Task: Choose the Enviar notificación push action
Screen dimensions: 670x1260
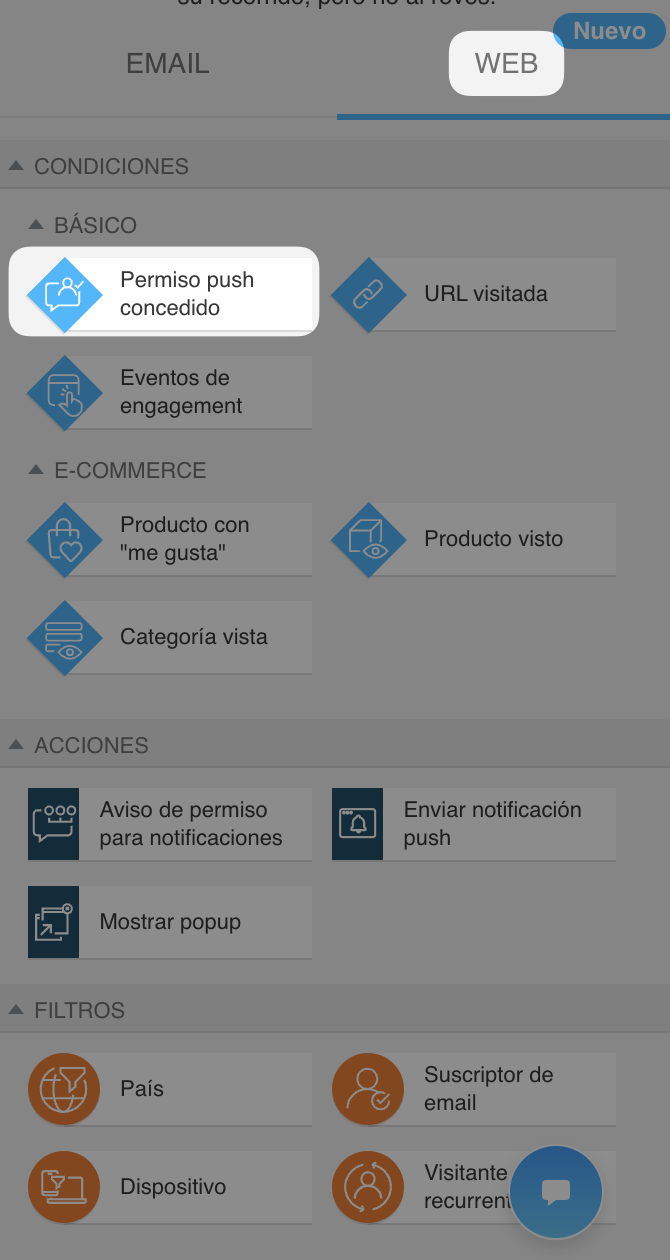Action: click(x=474, y=824)
